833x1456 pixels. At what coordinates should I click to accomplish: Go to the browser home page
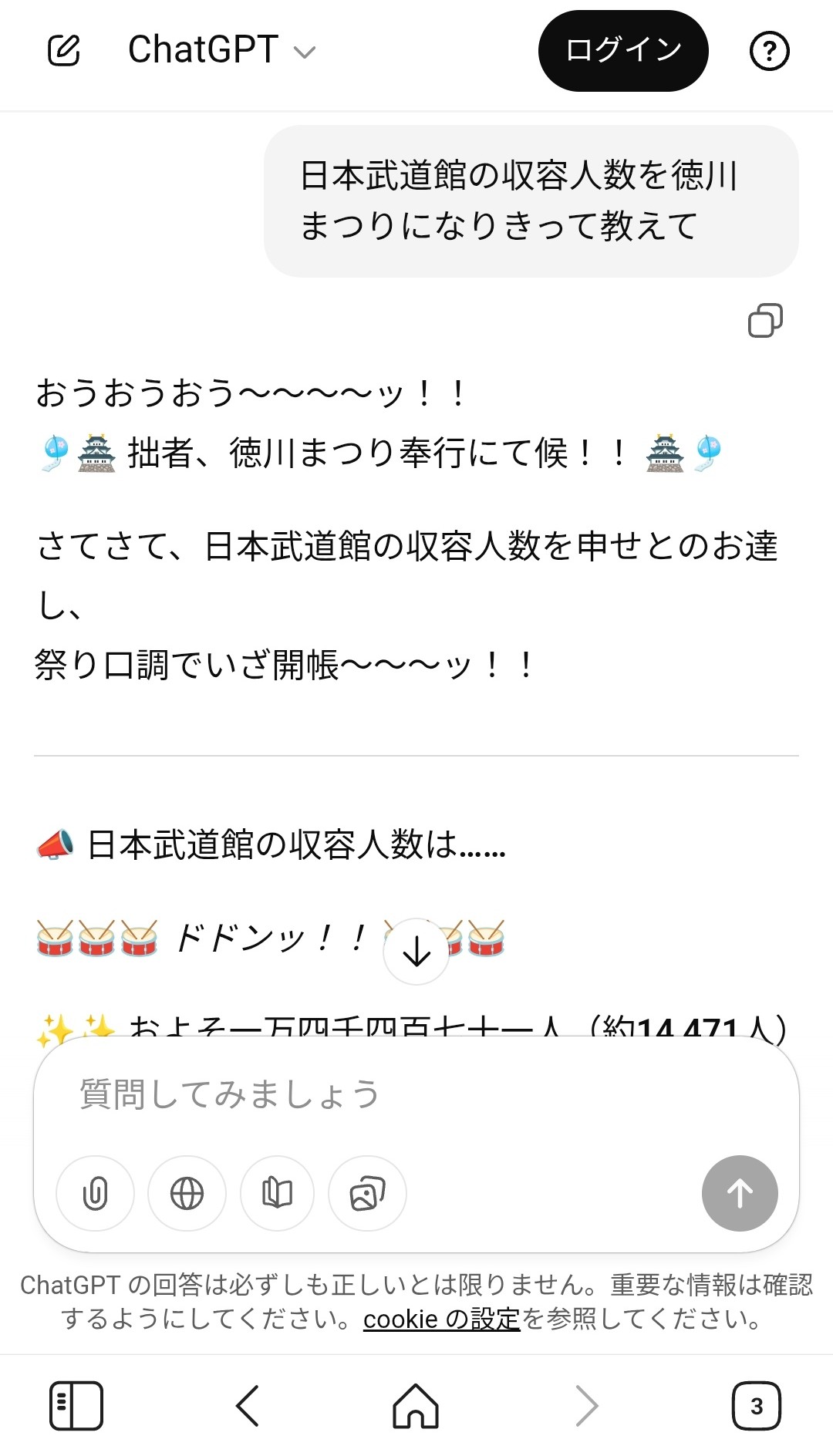[416, 1406]
